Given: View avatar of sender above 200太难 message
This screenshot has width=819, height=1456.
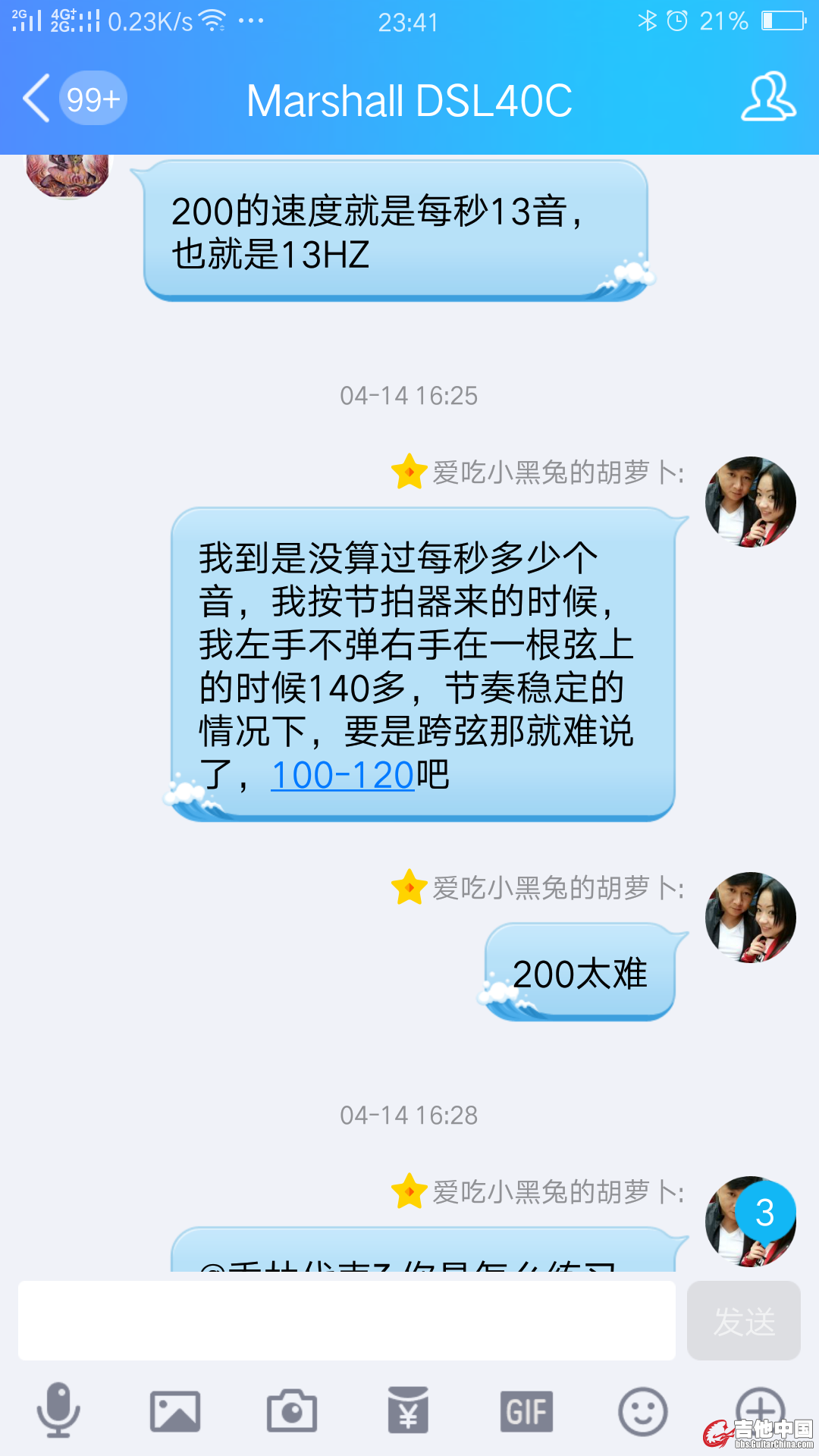Looking at the screenshot, I should 750,918.
